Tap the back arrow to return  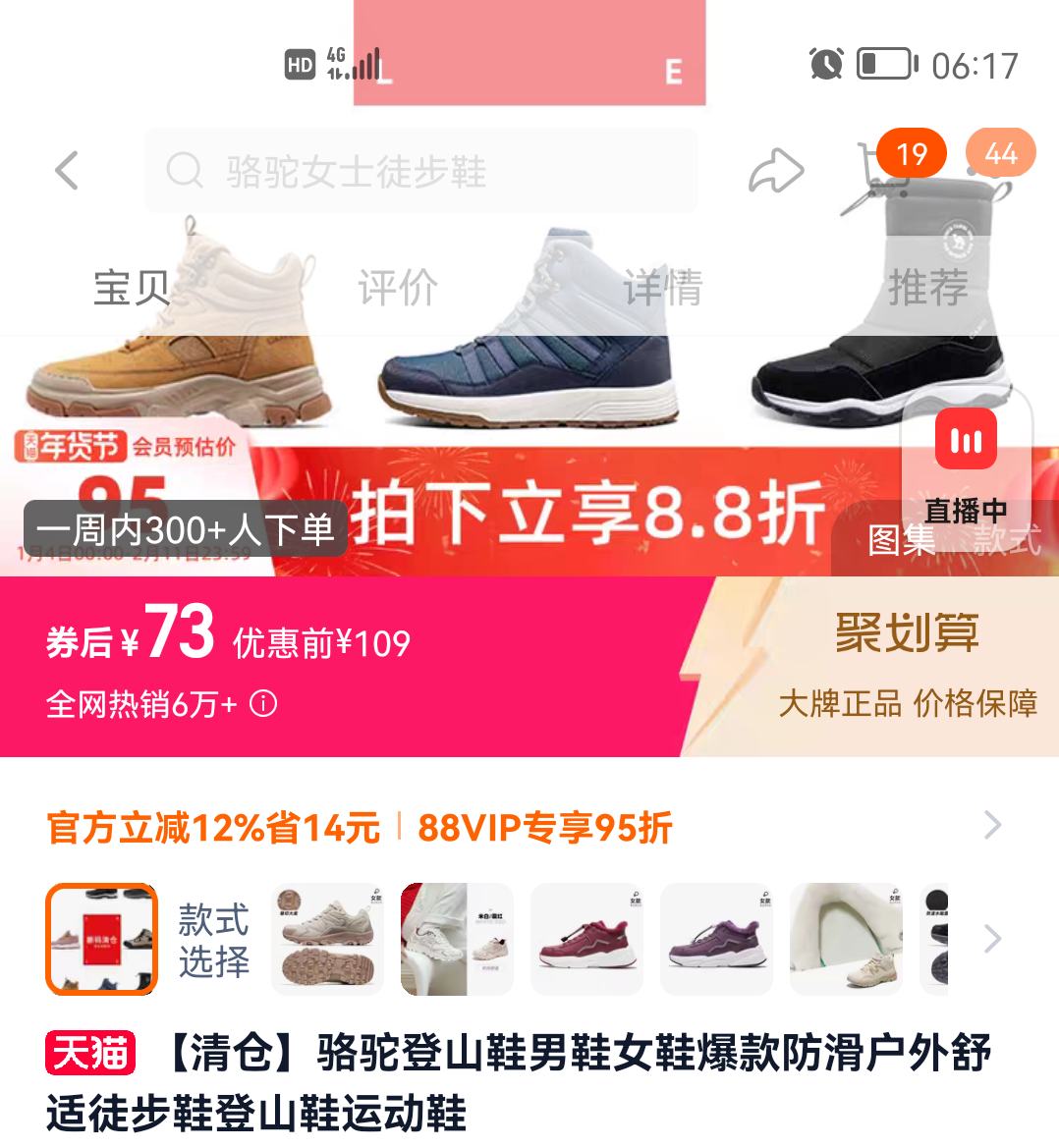click(x=65, y=171)
